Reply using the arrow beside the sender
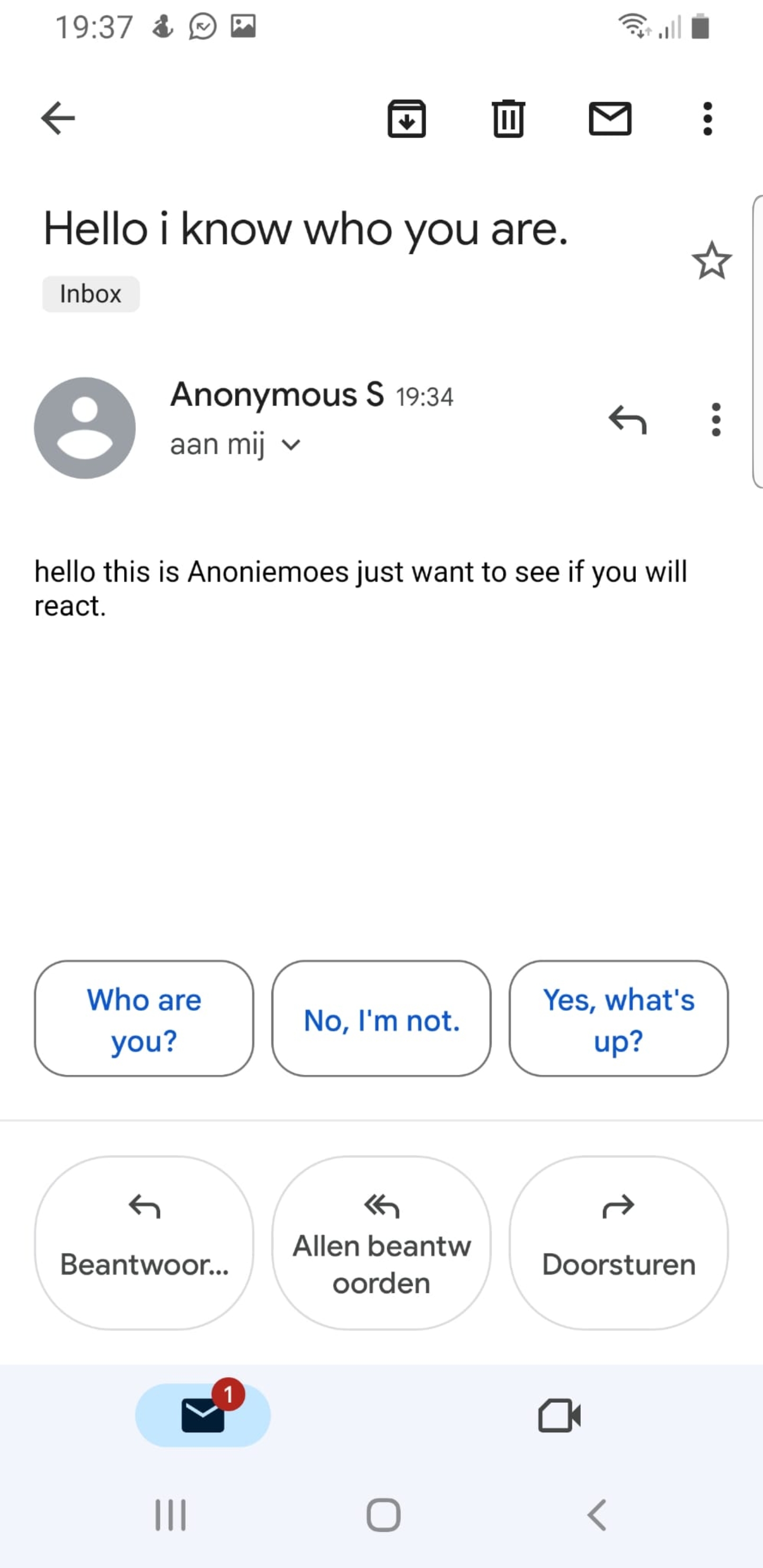Image resolution: width=763 pixels, height=1568 pixels. 627,420
